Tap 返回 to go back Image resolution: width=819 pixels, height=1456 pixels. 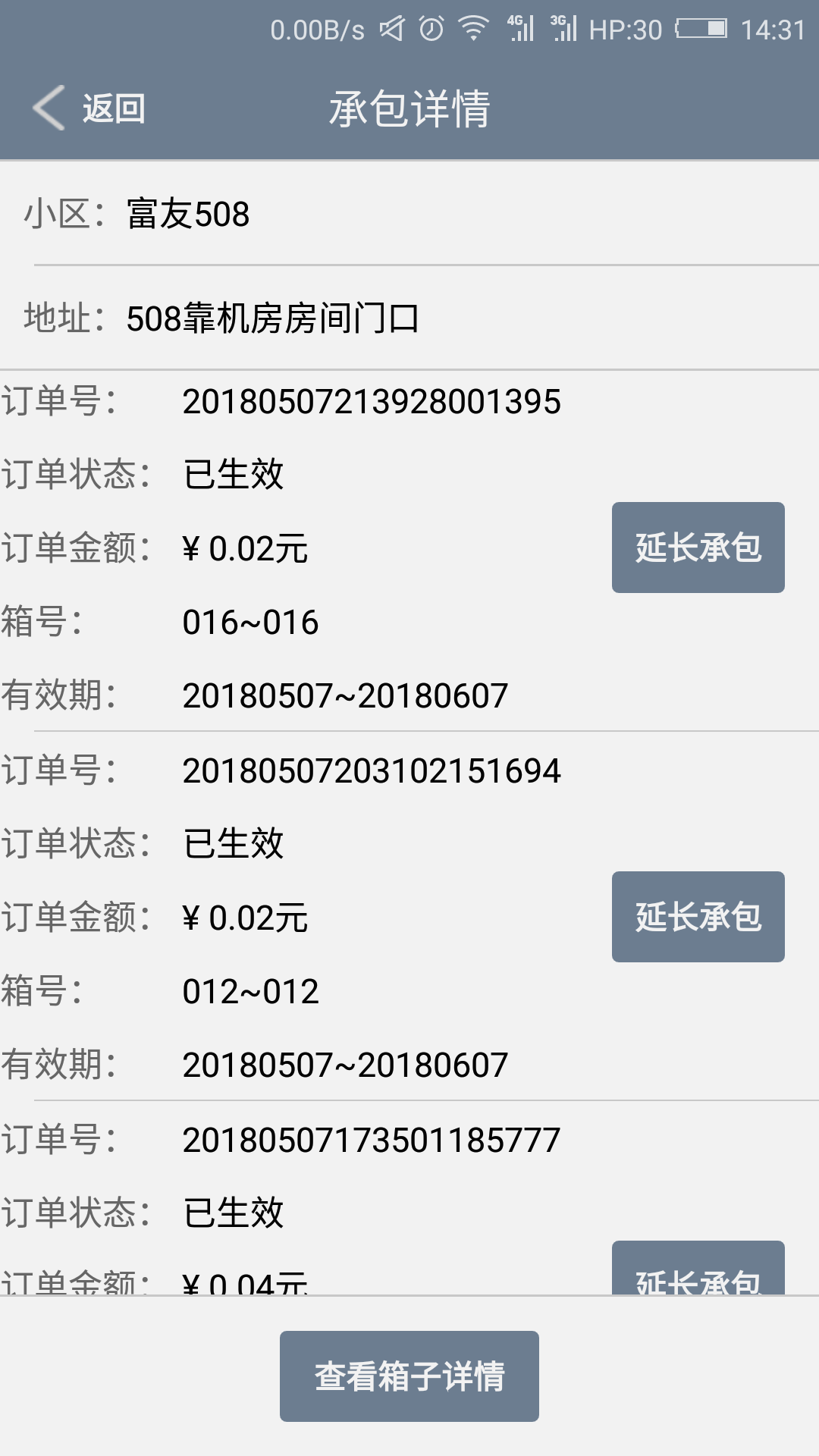[112, 108]
